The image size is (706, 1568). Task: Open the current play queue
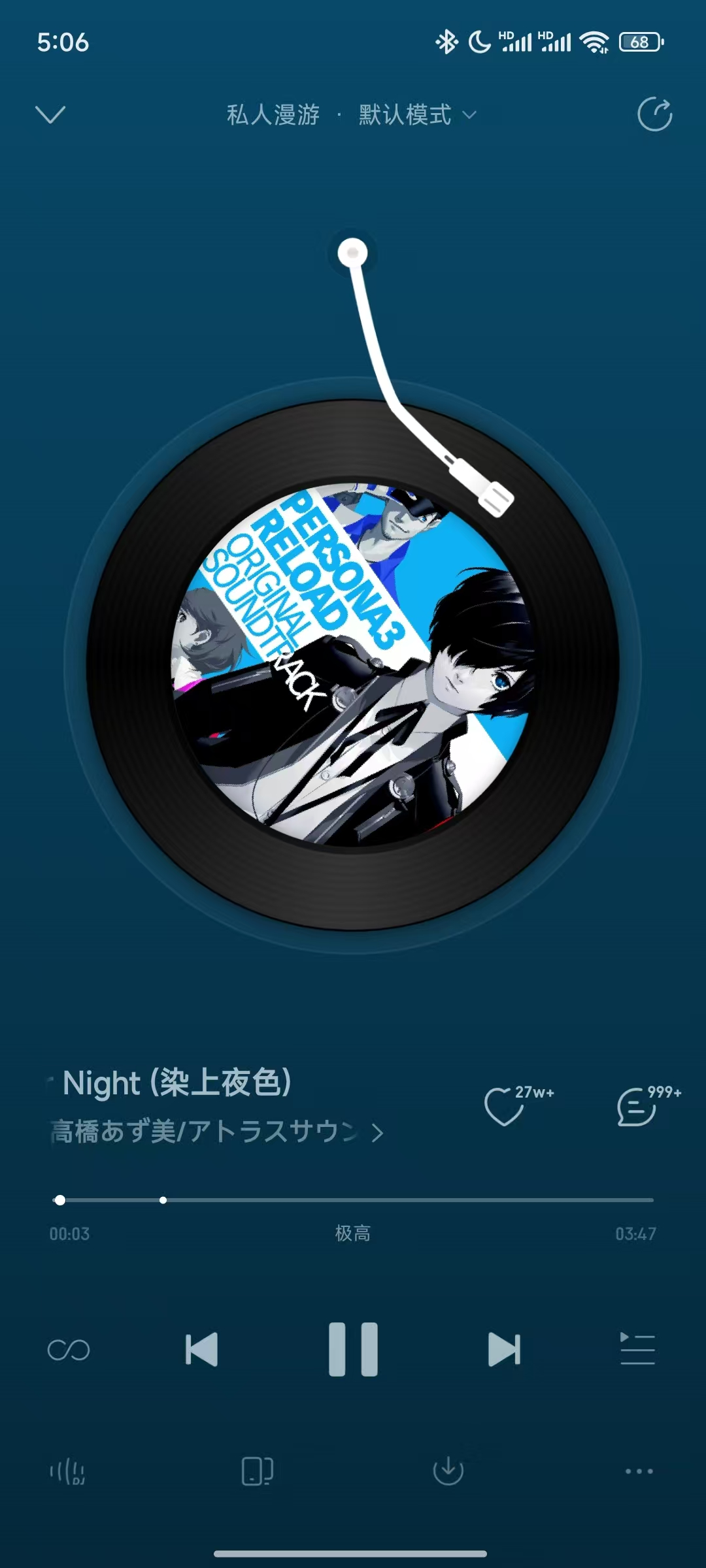(637, 1350)
